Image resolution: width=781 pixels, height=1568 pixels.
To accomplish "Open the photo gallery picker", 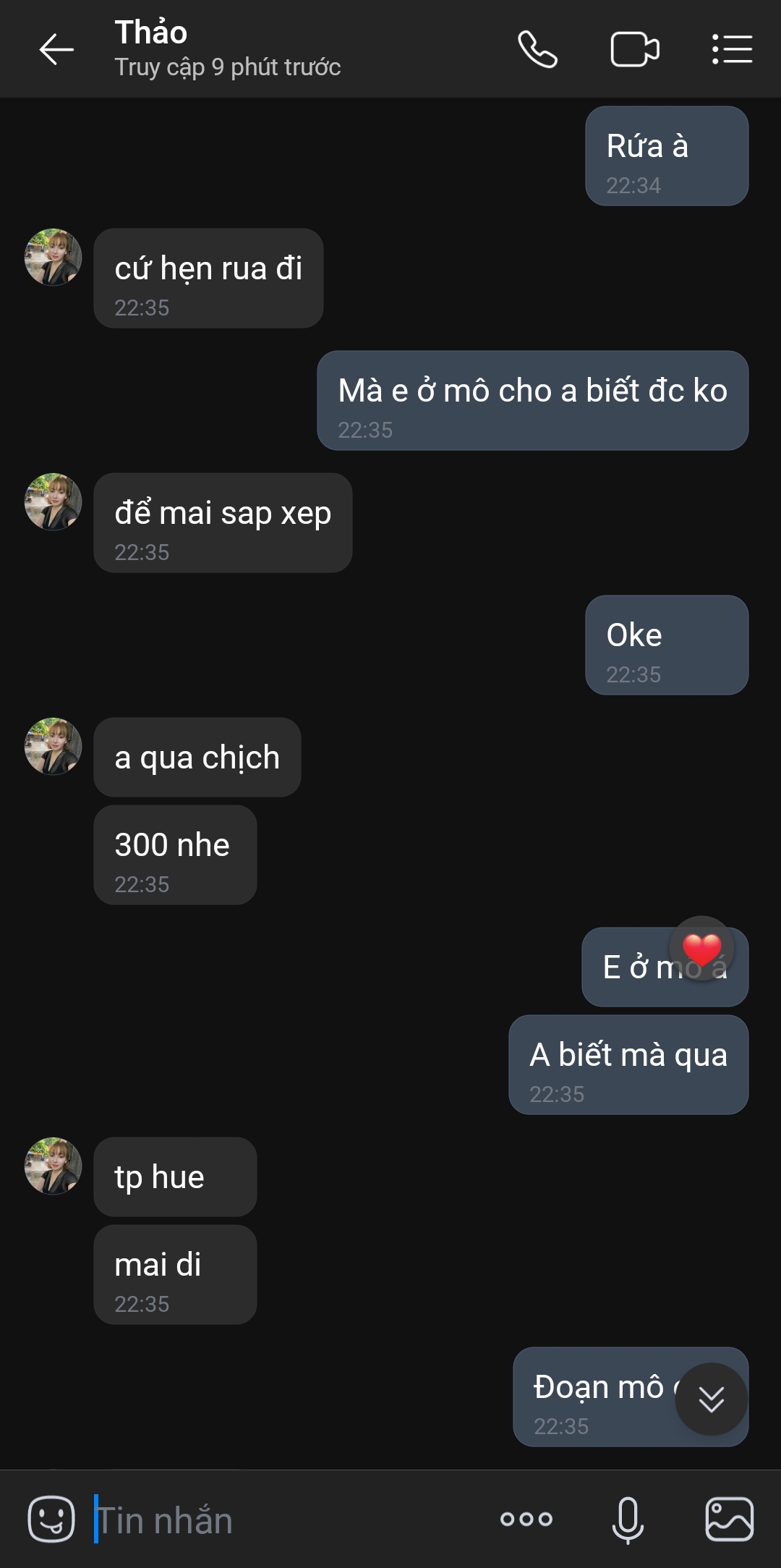I will click(729, 1519).
